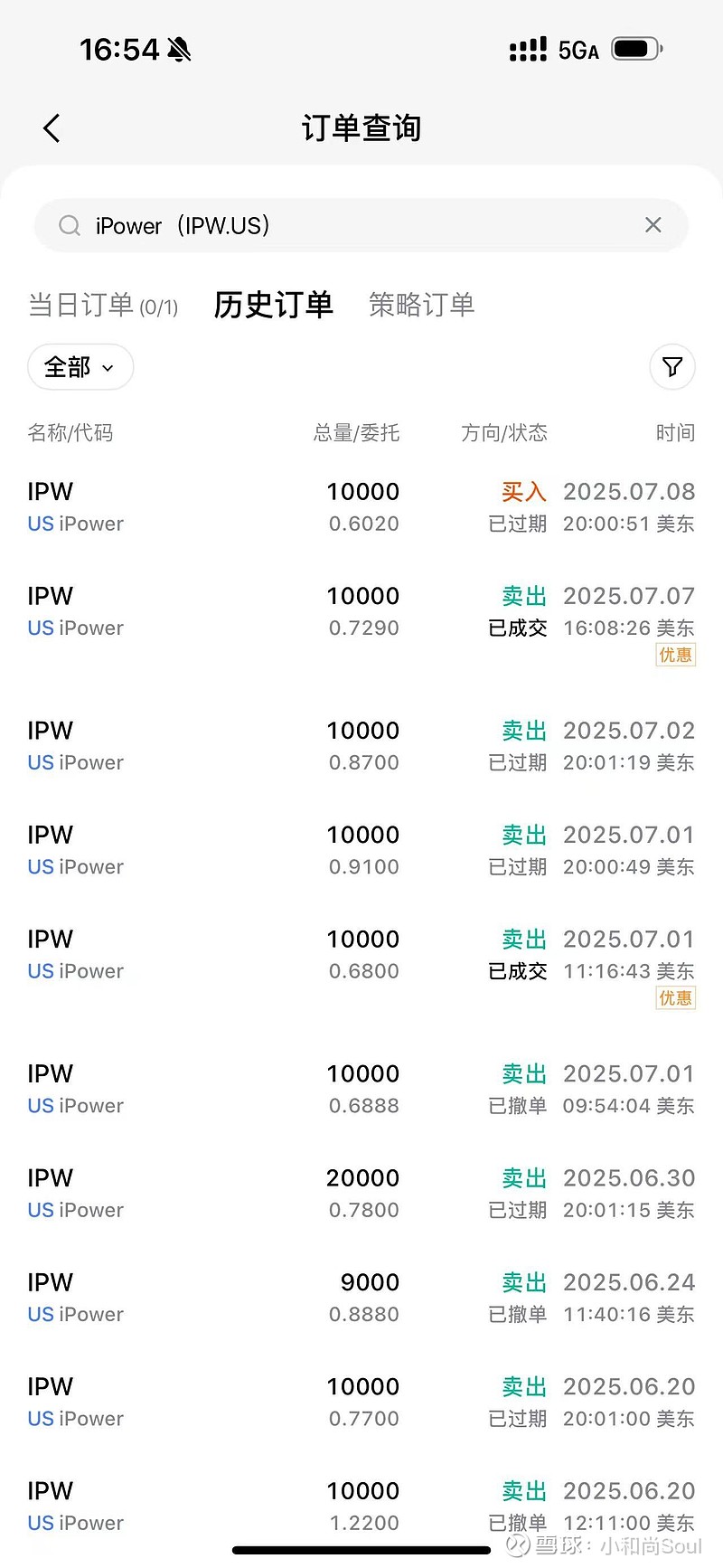View the 9000-share order from 2025.06.24
This screenshot has width=723, height=1568.
point(361,1298)
